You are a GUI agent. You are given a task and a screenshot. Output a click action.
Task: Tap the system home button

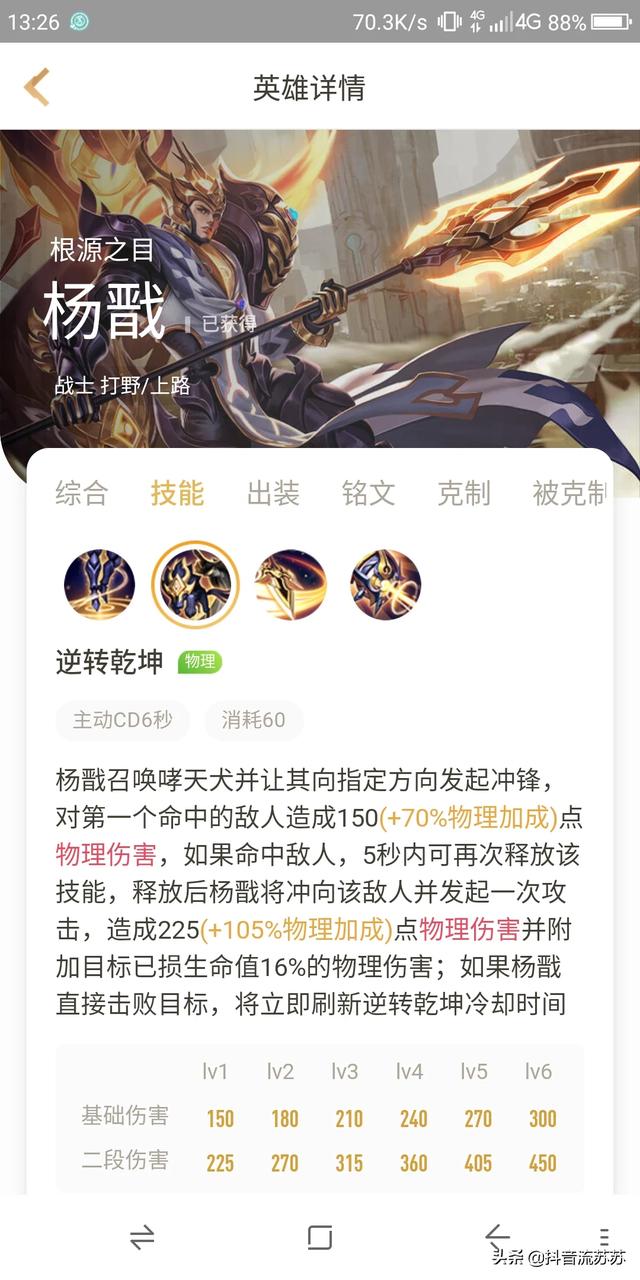coord(319,1237)
